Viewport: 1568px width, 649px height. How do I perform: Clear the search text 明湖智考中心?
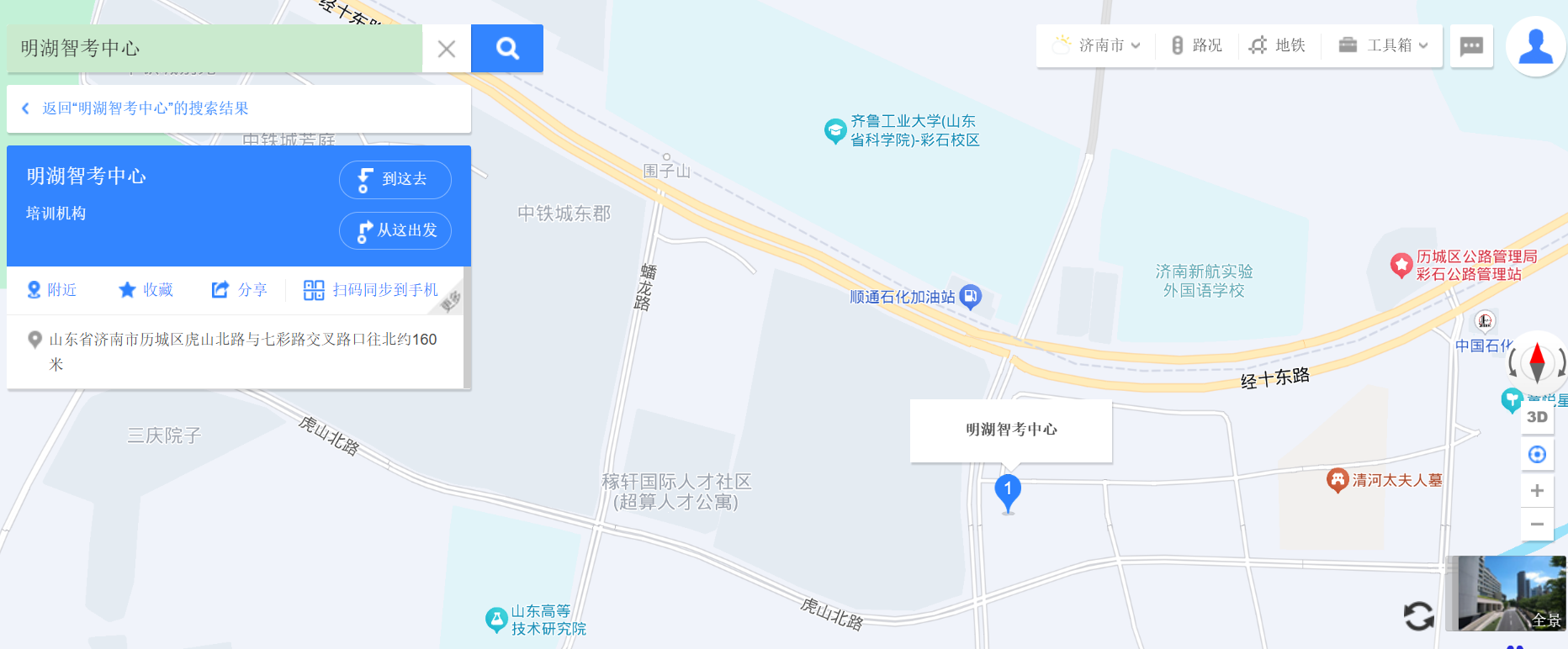447,49
